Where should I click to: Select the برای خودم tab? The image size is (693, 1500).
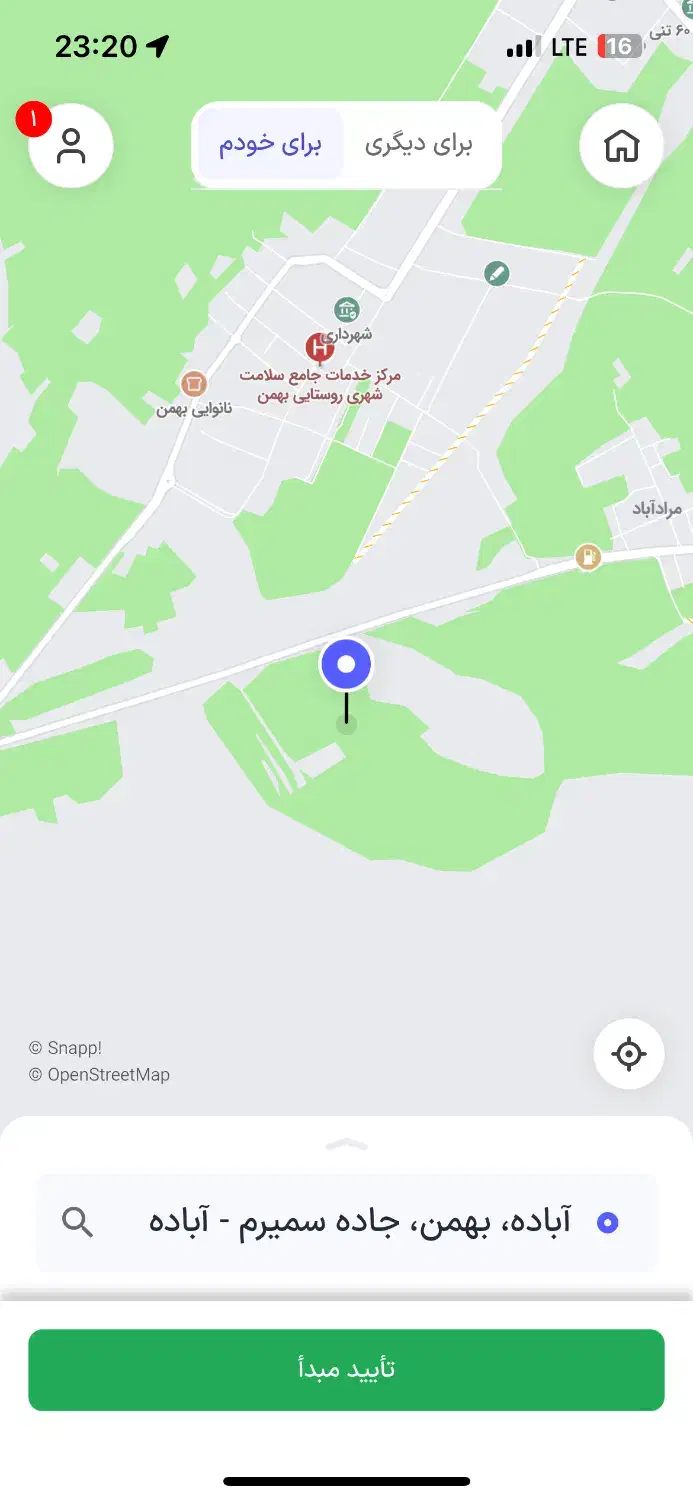(x=271, y=144)
